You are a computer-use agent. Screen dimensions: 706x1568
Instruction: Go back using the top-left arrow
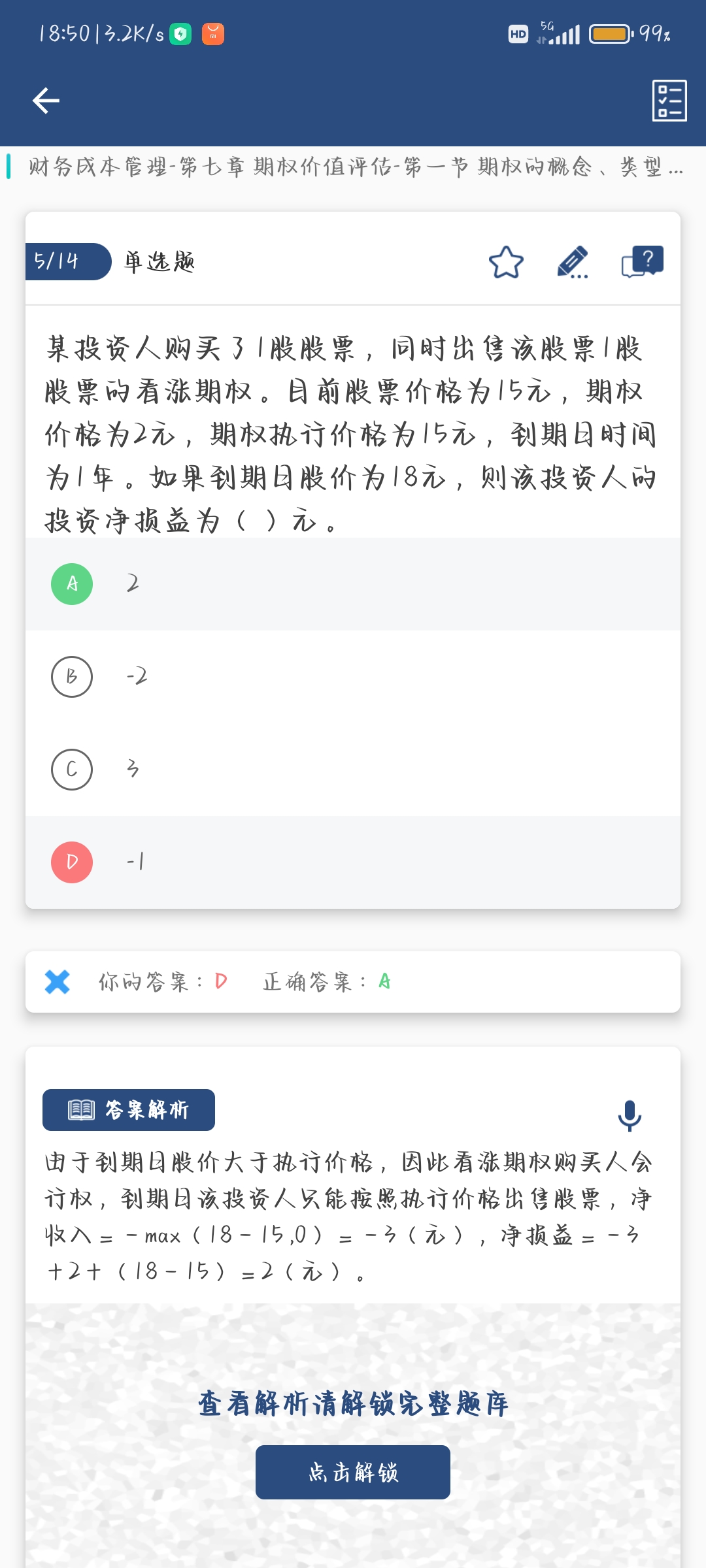[x=46, y=101]
